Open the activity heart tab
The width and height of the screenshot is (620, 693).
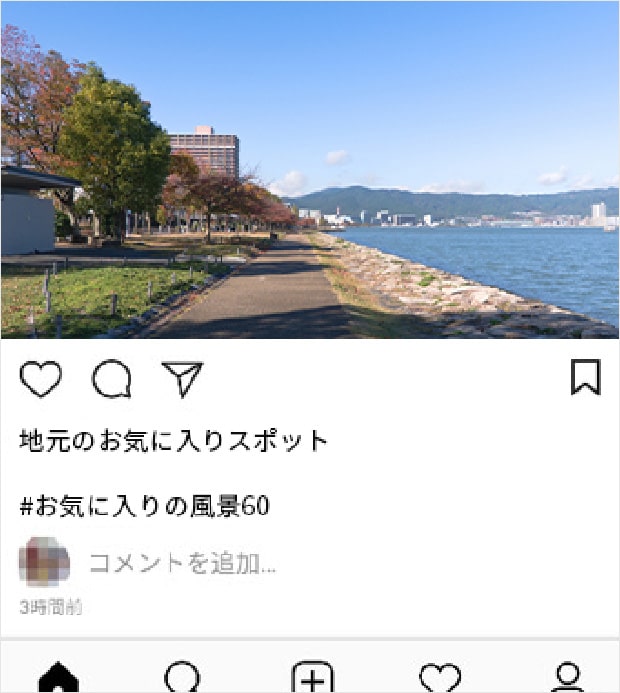(x=440, y=679)
